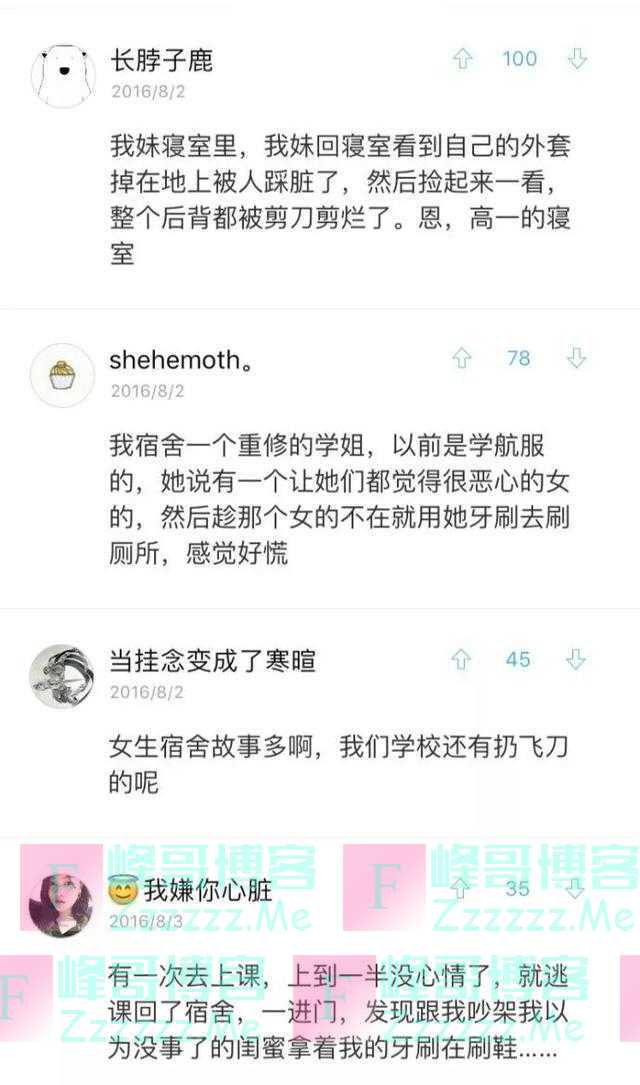Downvote the comment by shehemoth。
This screenshot has height=1085, width=640.
pos(577,358)
